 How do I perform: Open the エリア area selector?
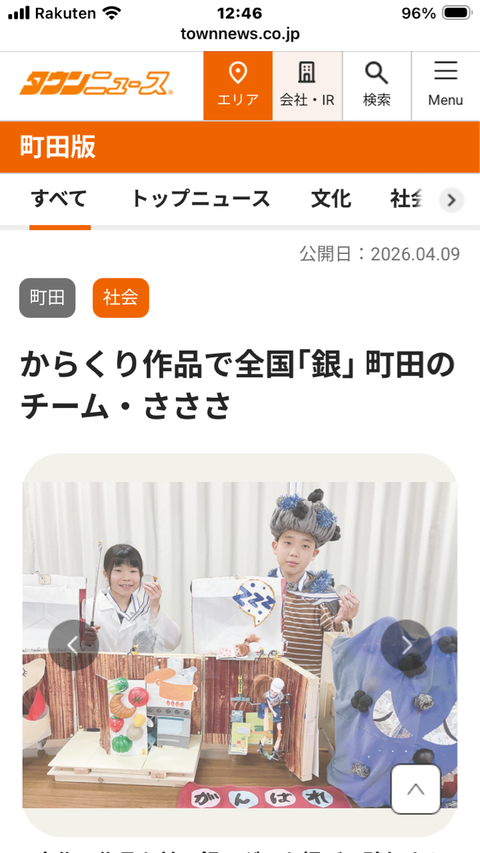238,86
